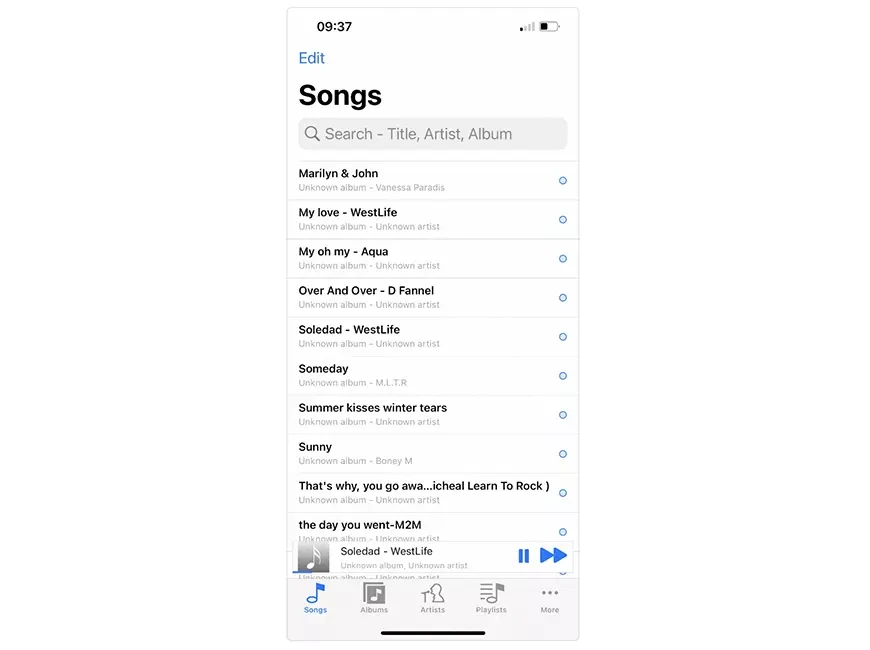
Task: Play My oh my - Aqua
Action: pyautogui.click(x=420, y=258)
